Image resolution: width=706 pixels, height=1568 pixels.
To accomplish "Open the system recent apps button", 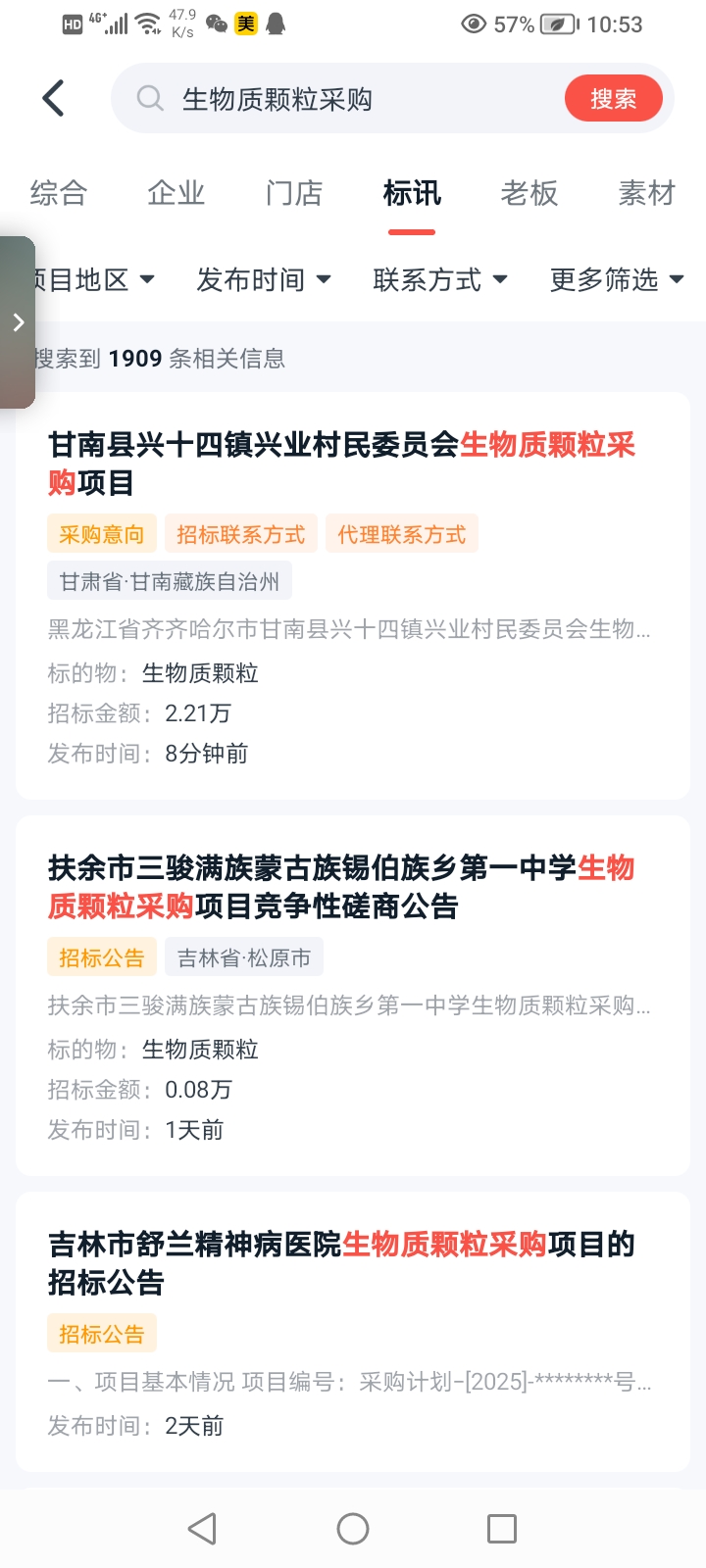I will (x=502, y=1529).
